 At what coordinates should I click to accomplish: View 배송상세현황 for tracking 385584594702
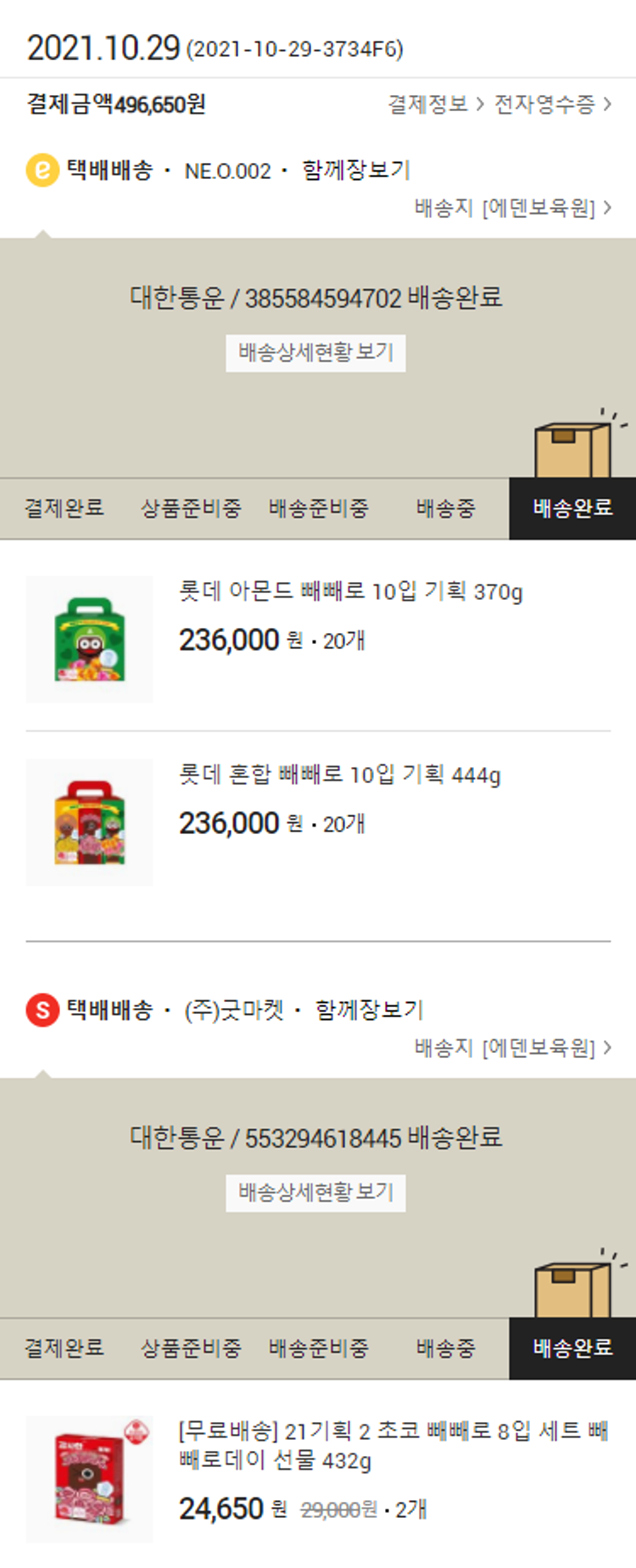pyautogui.click(x=315, y=353)
